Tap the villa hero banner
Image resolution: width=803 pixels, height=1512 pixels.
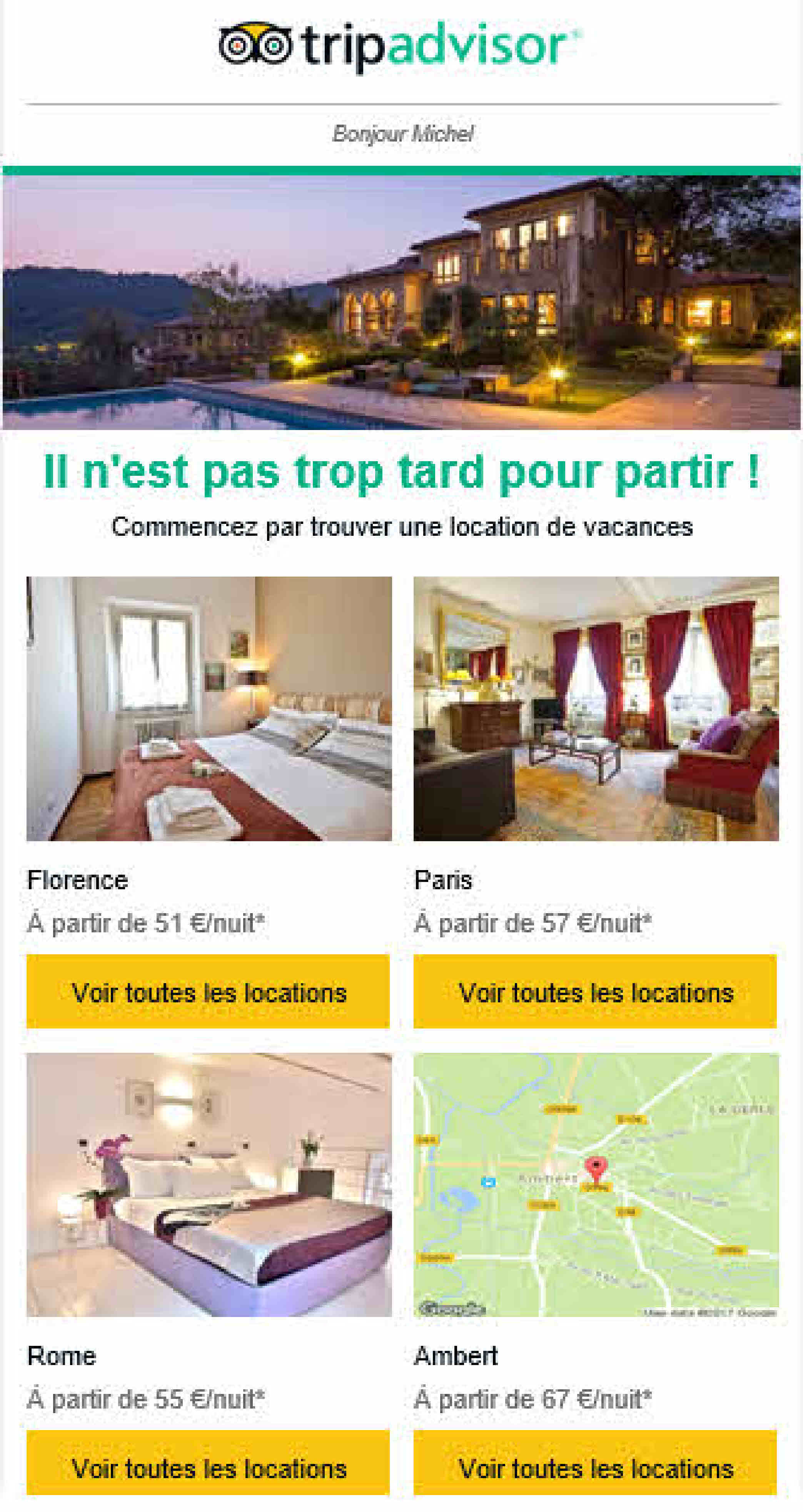click(x=402, y=302)
